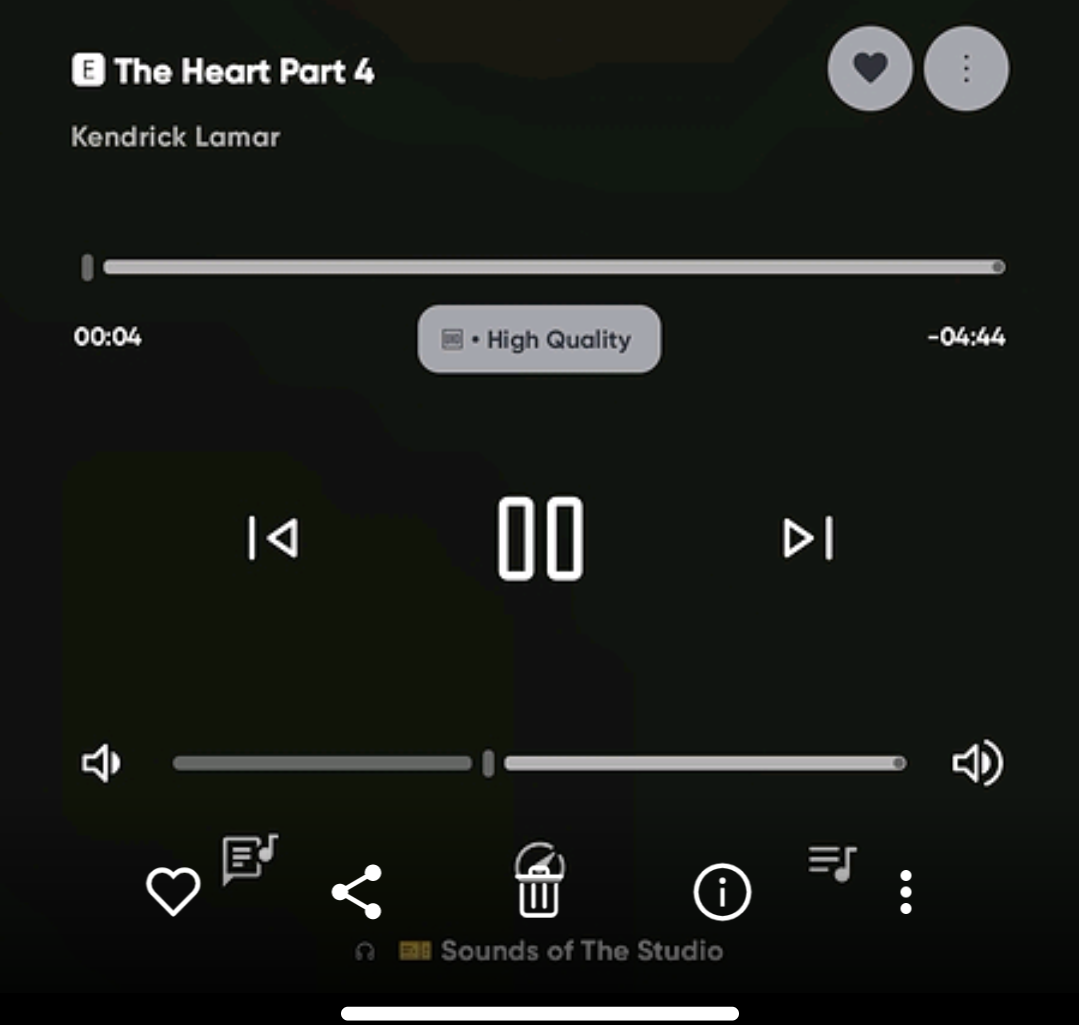The image size is (1079, 1025).
Task: Tap the High Quality audio chip
Action: 539,339
